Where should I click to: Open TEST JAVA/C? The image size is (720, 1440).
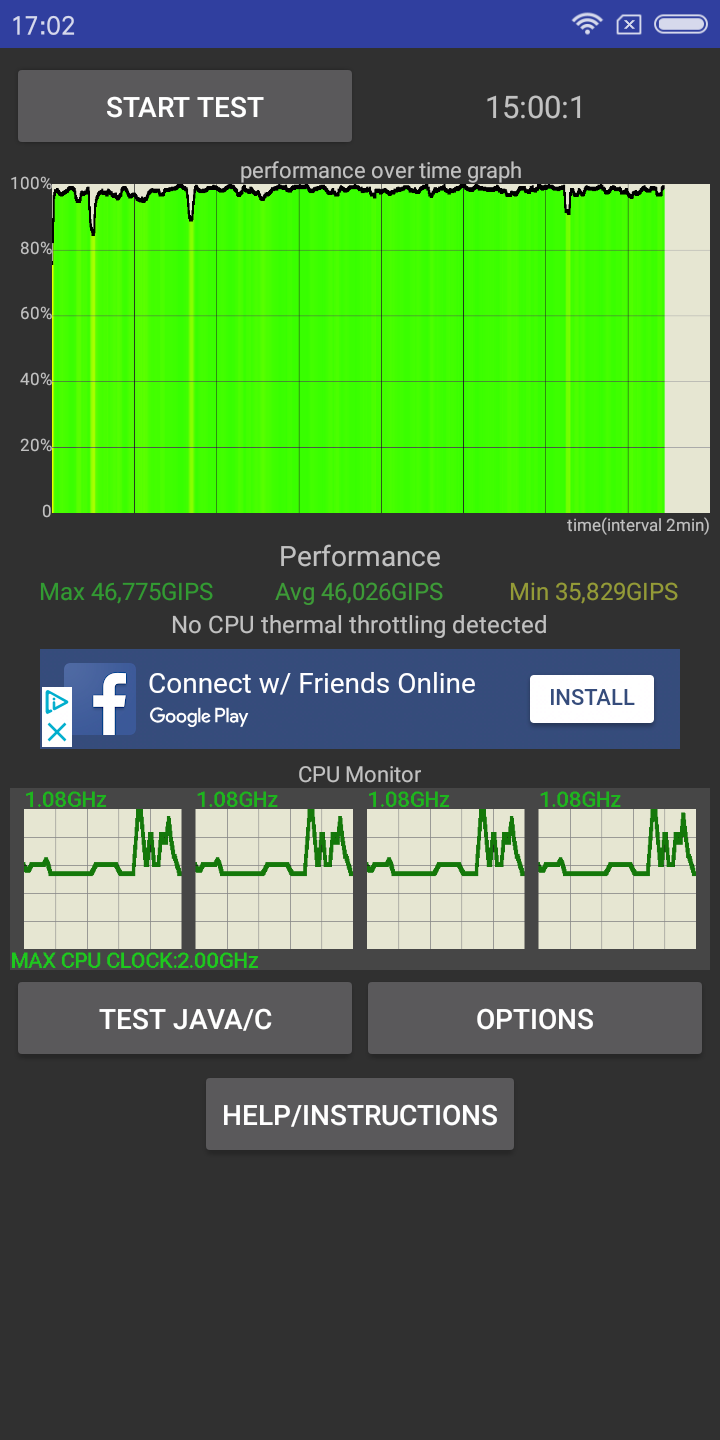pos(185,1018)
